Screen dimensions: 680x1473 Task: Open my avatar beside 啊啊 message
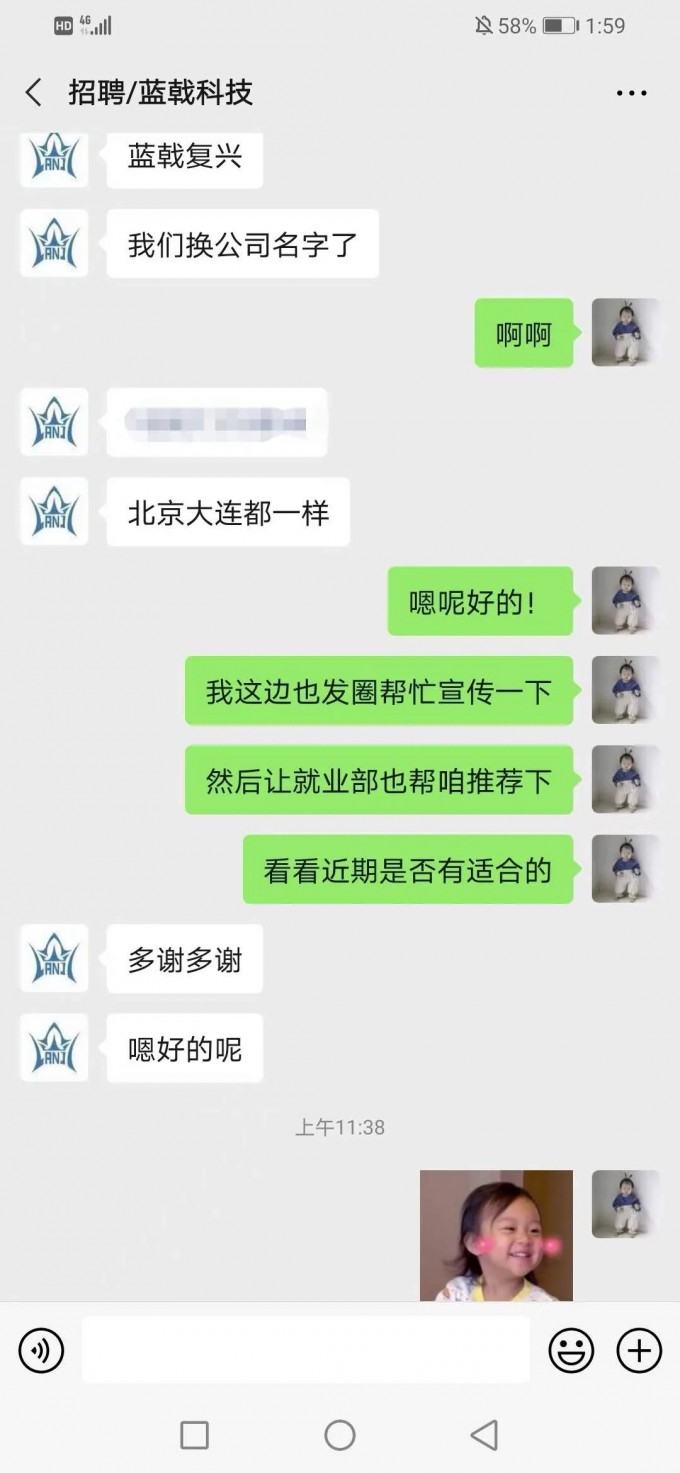click(x=625, y=332)
